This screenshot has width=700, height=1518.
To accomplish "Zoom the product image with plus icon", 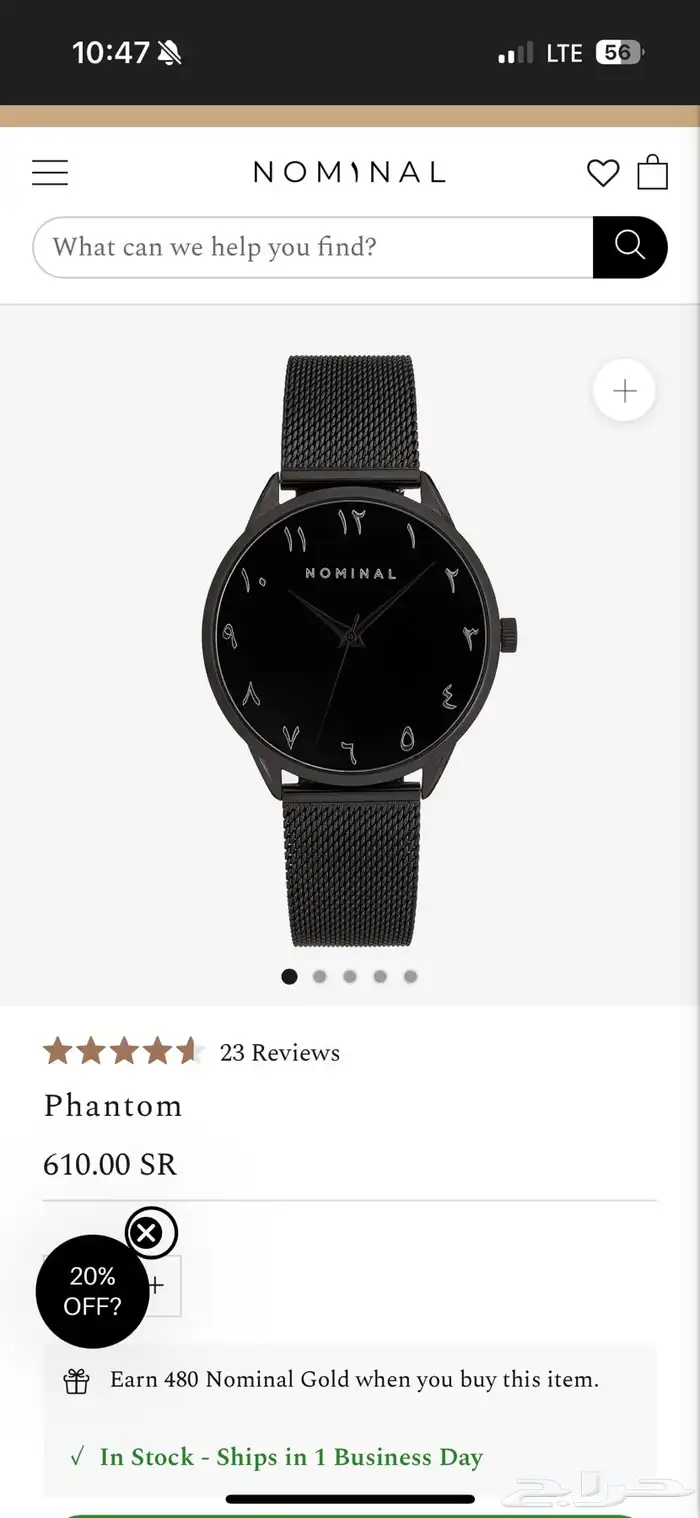I will pyautogui.click(x=624, y=390).
